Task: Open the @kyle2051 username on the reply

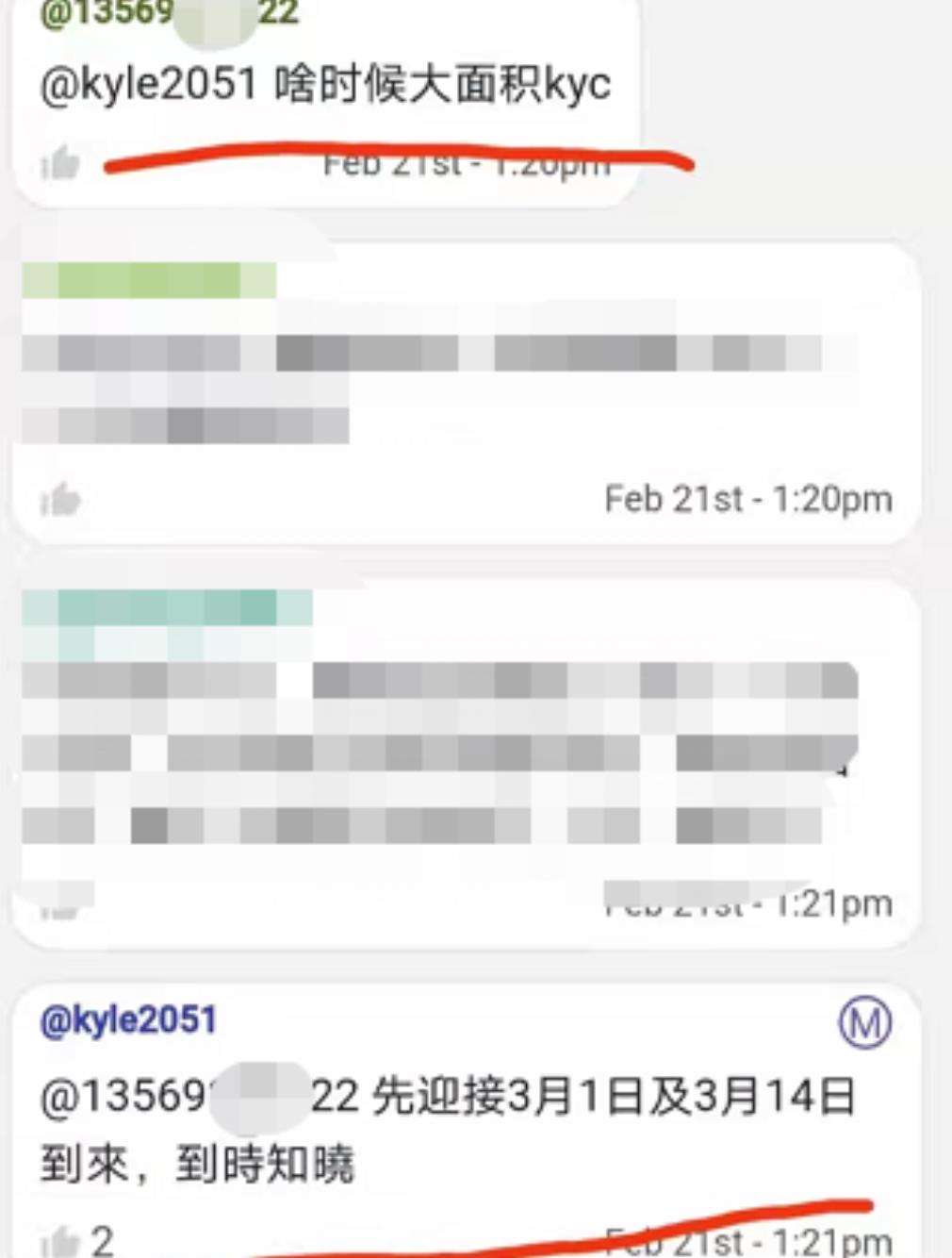Action: coord(128,1020)
